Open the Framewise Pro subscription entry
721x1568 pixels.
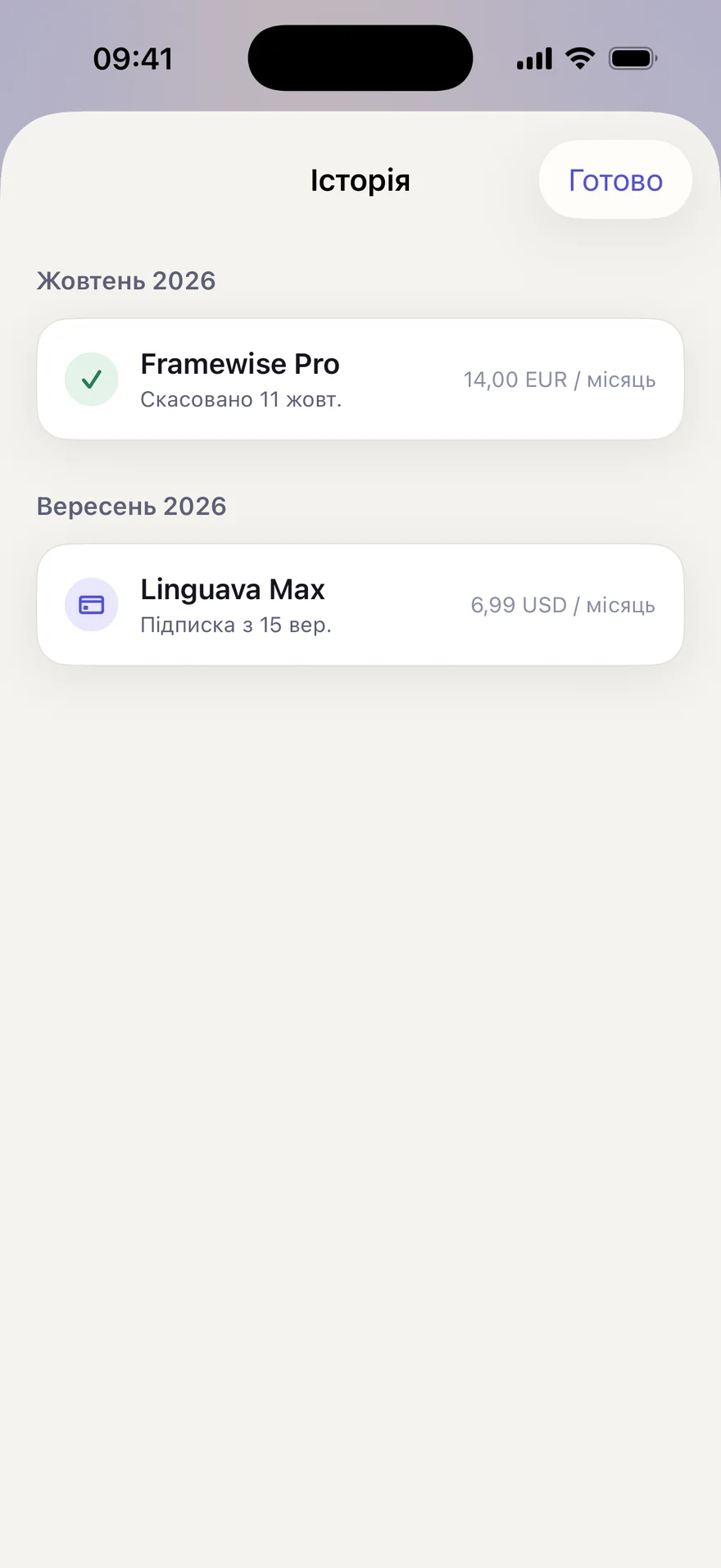click(x=360, y=379)
